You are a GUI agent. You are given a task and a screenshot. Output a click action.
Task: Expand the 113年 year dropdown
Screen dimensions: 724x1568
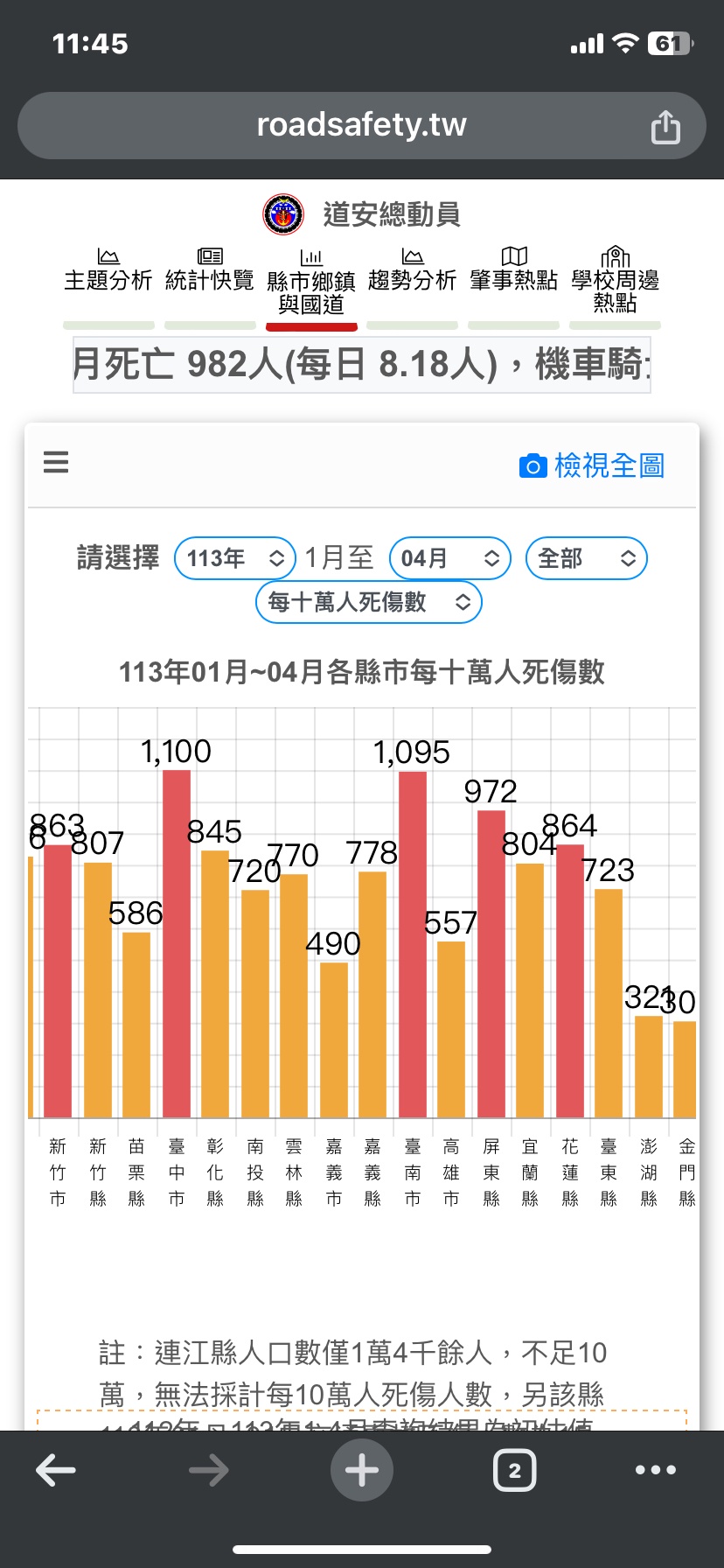click(x=235, y=558)
